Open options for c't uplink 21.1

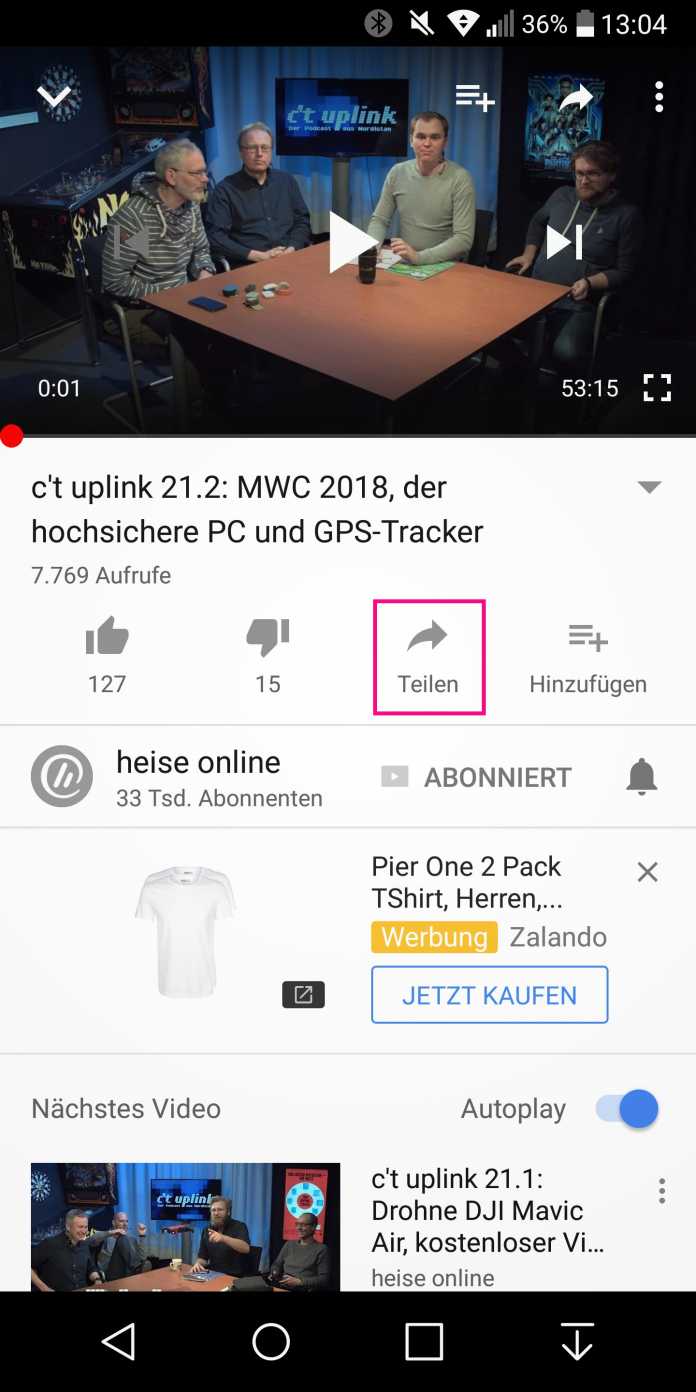coord(661,1191)
